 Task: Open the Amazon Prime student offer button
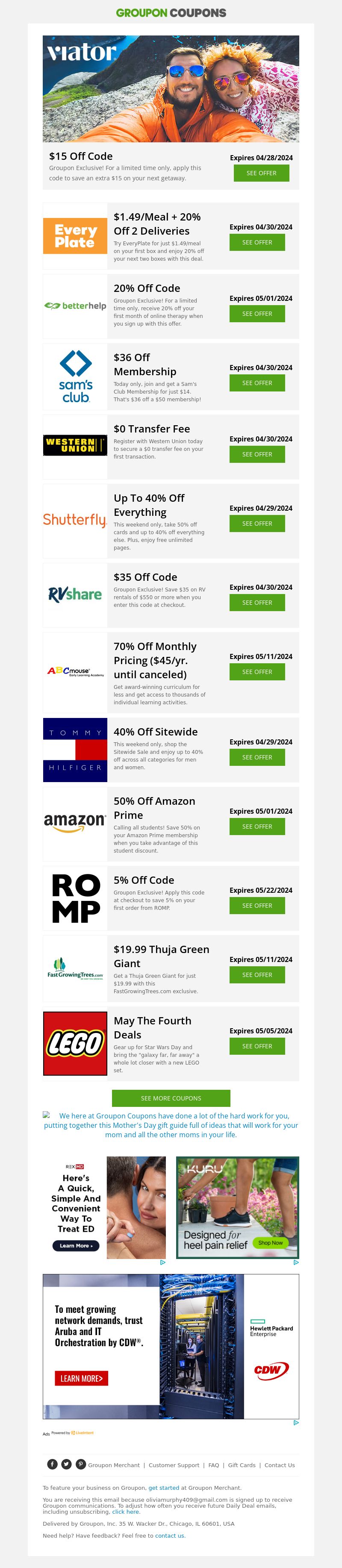pos(257,827)
